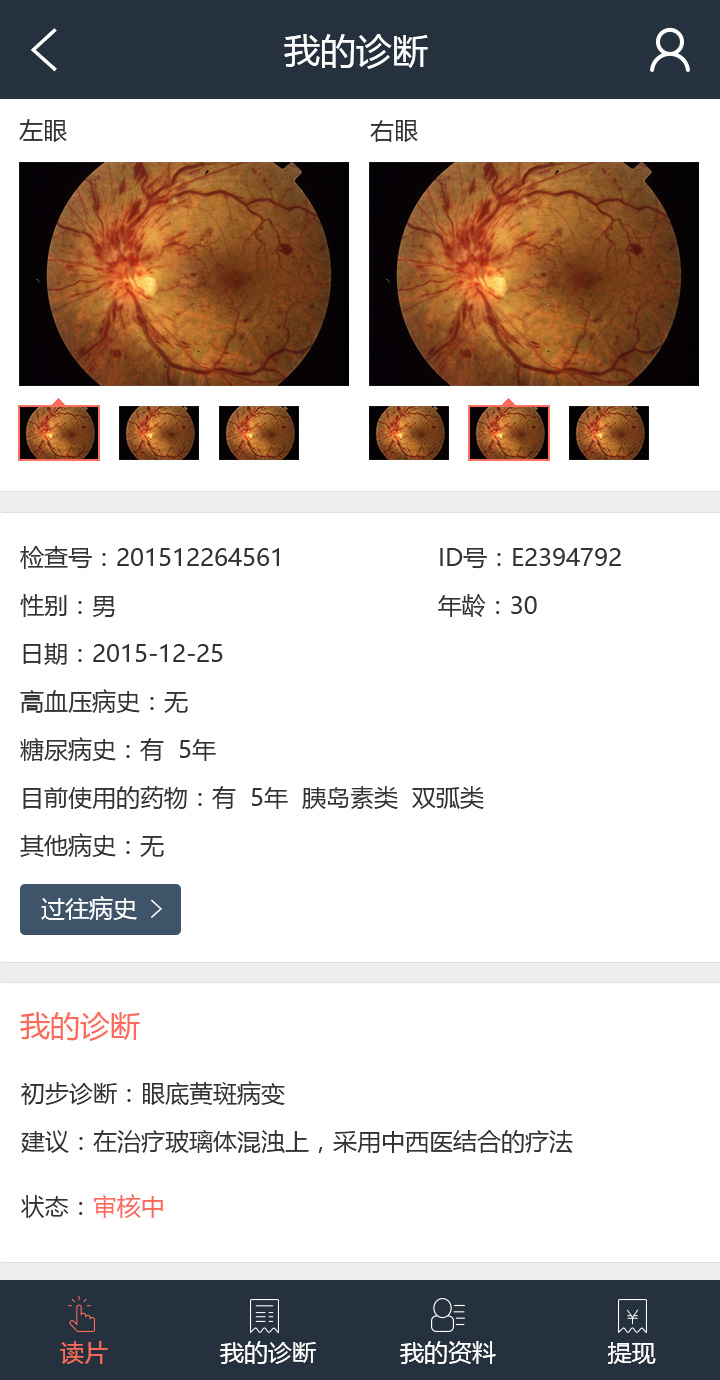This screenshot has width=720, height=1380.
Task: Switch to the 我的诊断 tab
Action: (x=267, y=1331)
